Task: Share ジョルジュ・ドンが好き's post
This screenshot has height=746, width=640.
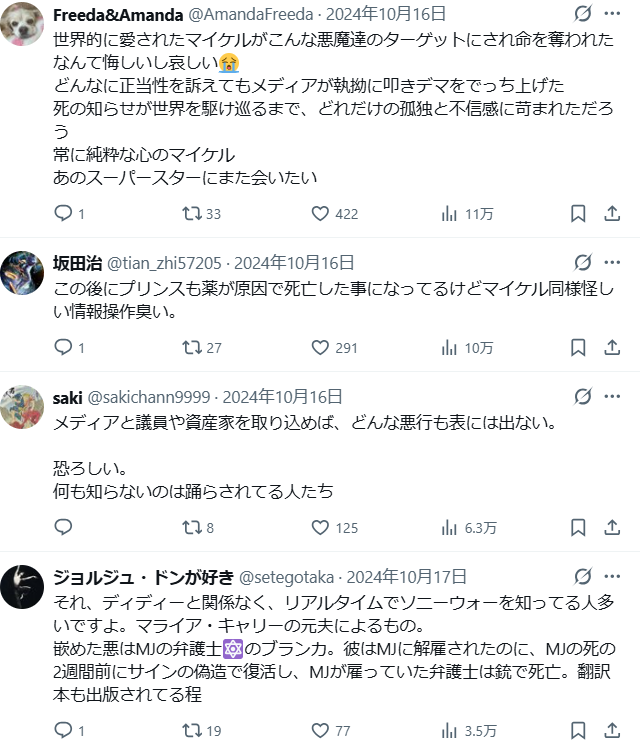Action: pos(613,730)
